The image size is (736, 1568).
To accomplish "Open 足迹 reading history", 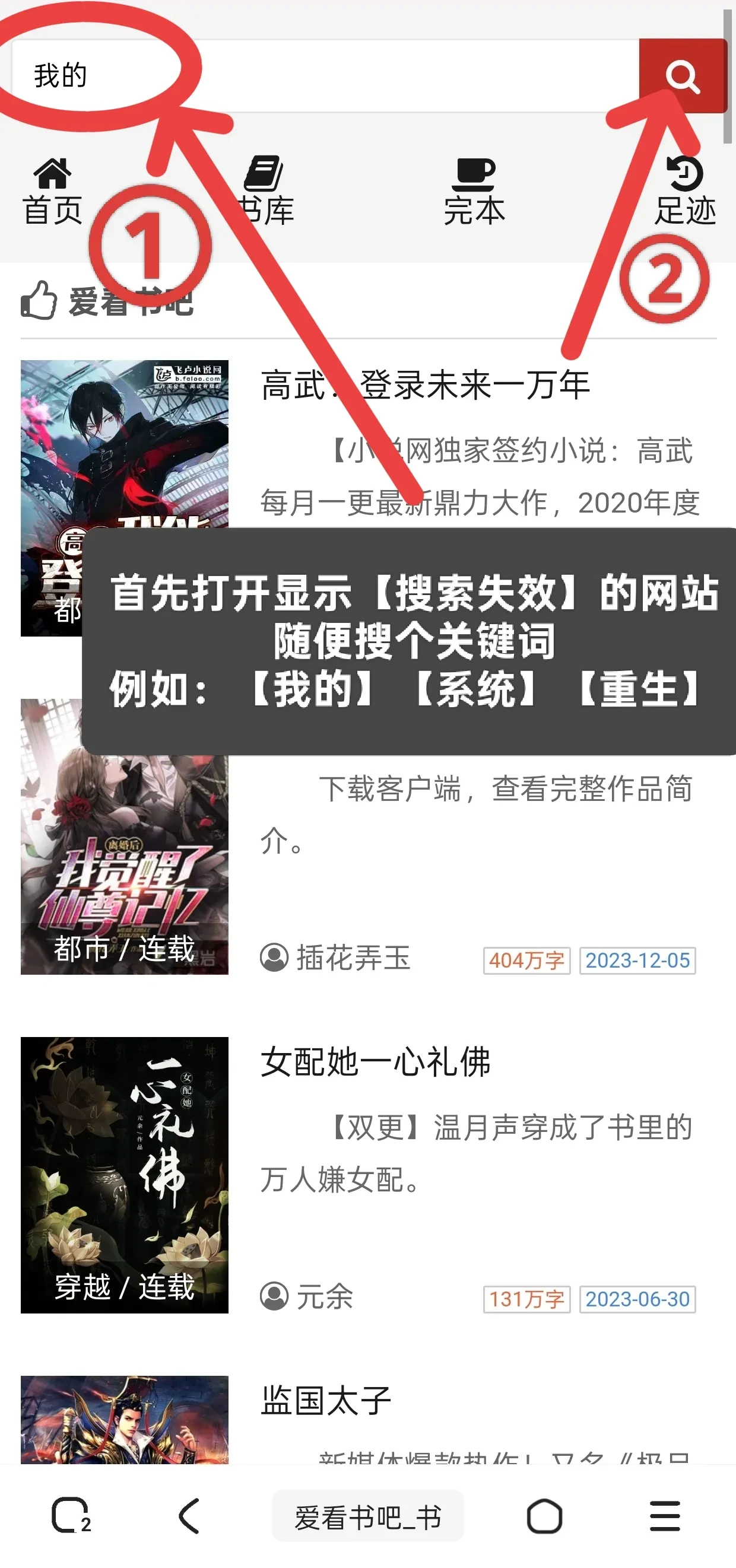I will click(685, 192).
